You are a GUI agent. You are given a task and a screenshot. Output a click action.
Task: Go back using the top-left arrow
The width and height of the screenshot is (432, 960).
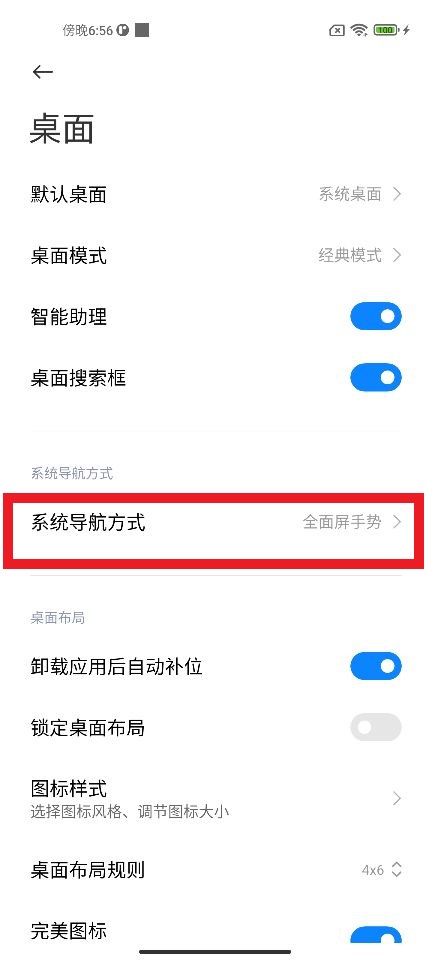point(42,72)
